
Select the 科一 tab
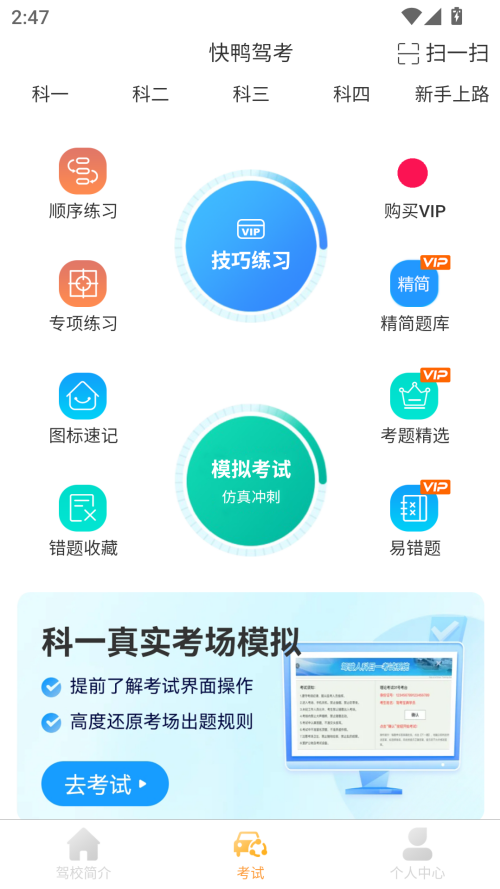pyautogui.click(x=50, y=94)
